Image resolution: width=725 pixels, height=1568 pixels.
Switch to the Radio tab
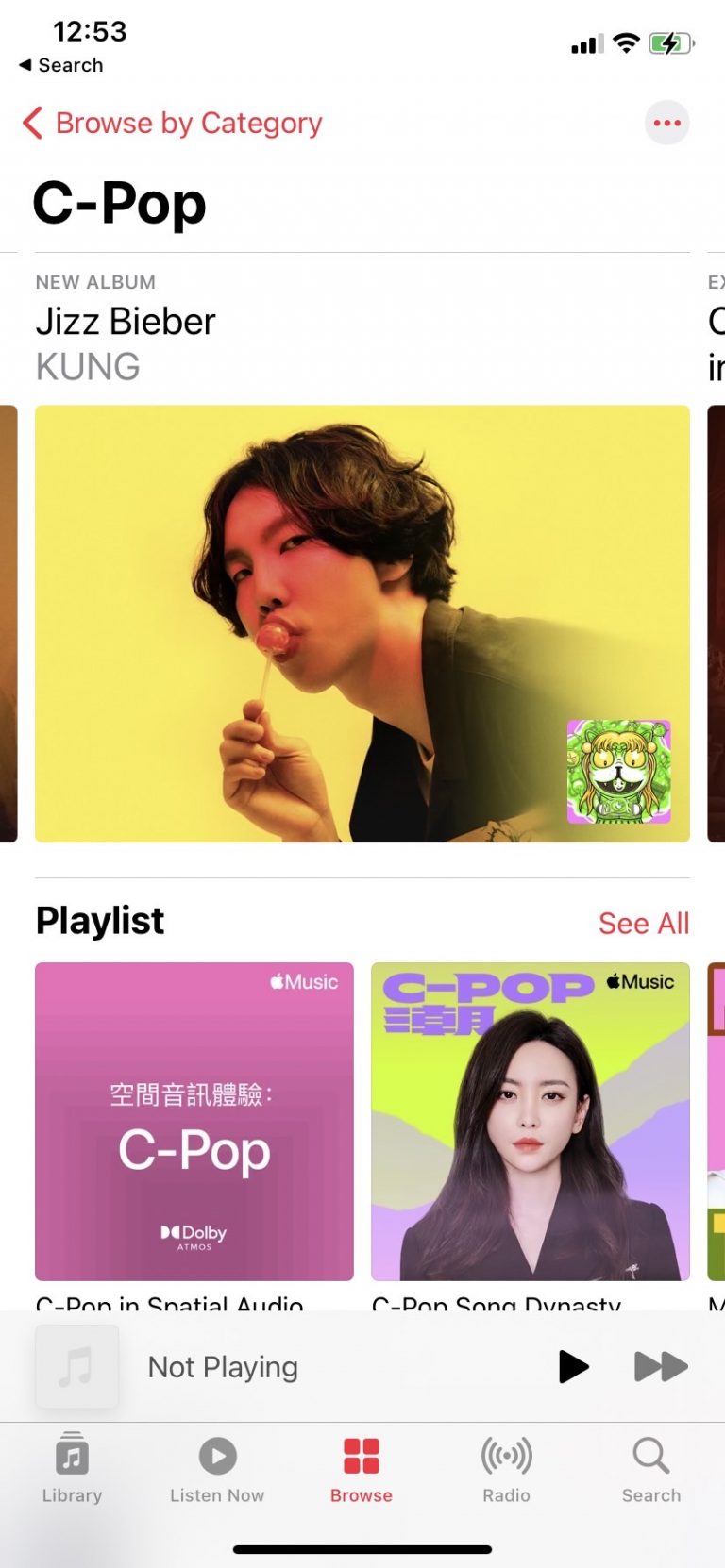coord(507,1468)
